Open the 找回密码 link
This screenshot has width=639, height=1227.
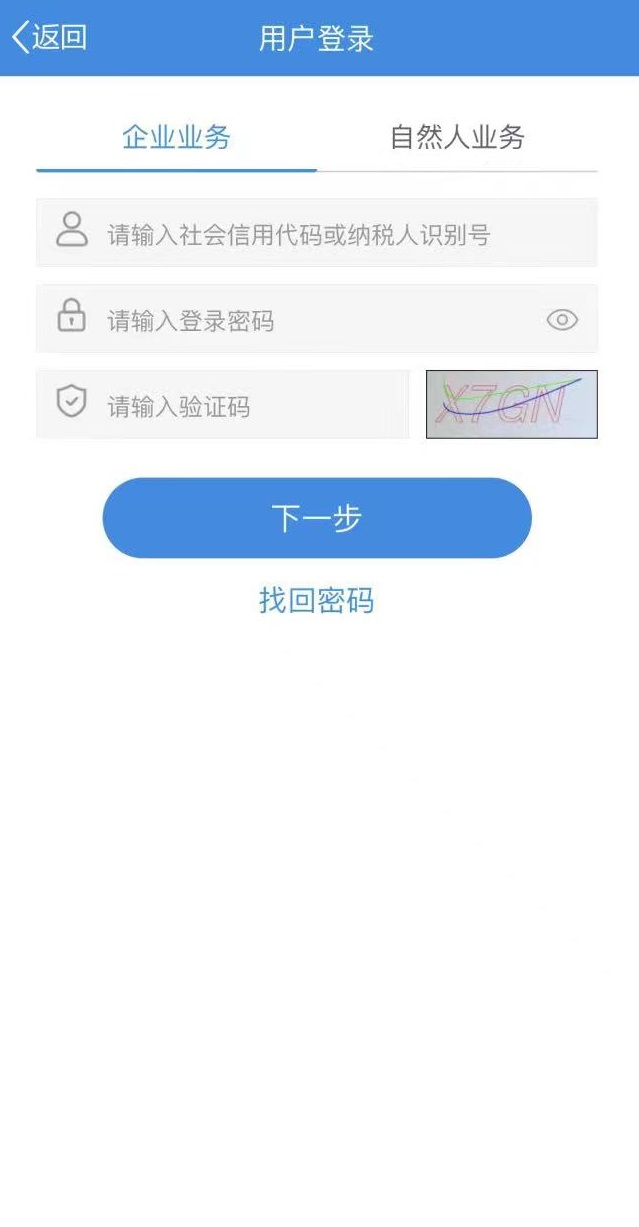(317, 600)
